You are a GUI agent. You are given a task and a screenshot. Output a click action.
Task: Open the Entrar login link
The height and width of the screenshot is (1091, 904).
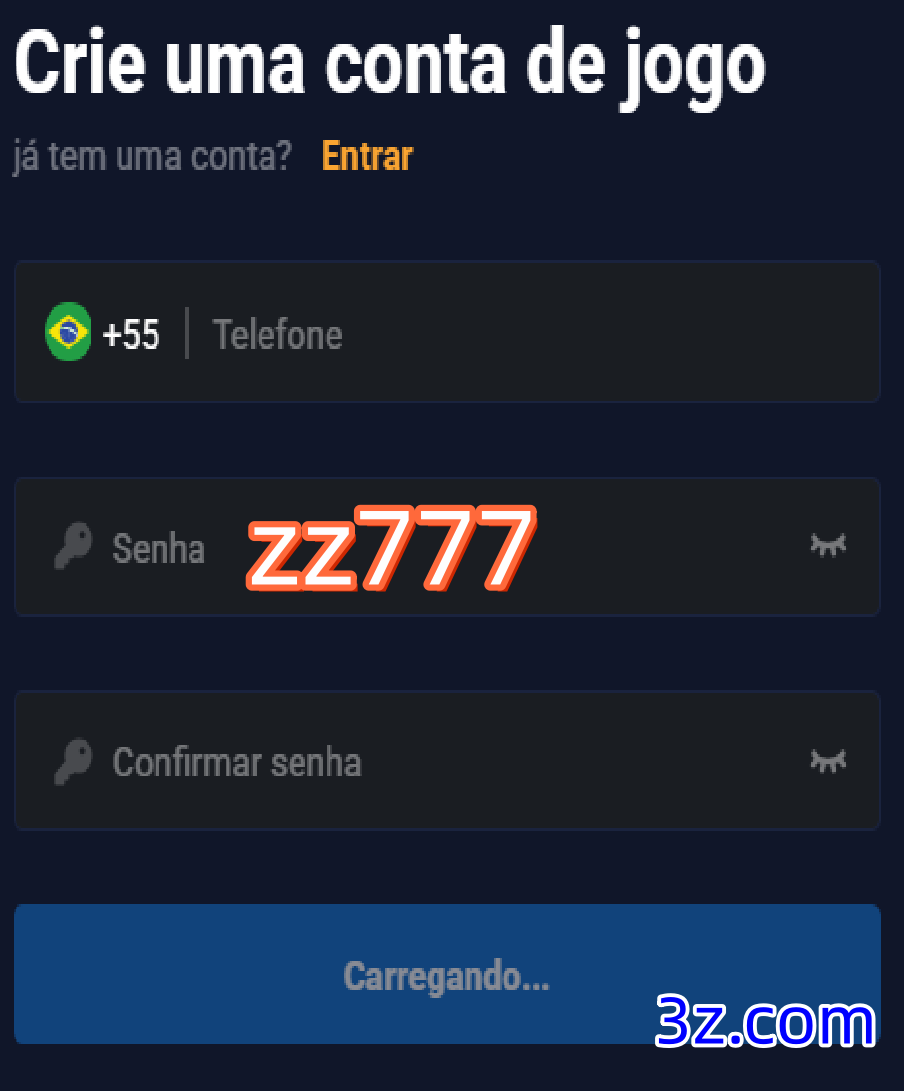pyautogui.click(x=367, y=156)
